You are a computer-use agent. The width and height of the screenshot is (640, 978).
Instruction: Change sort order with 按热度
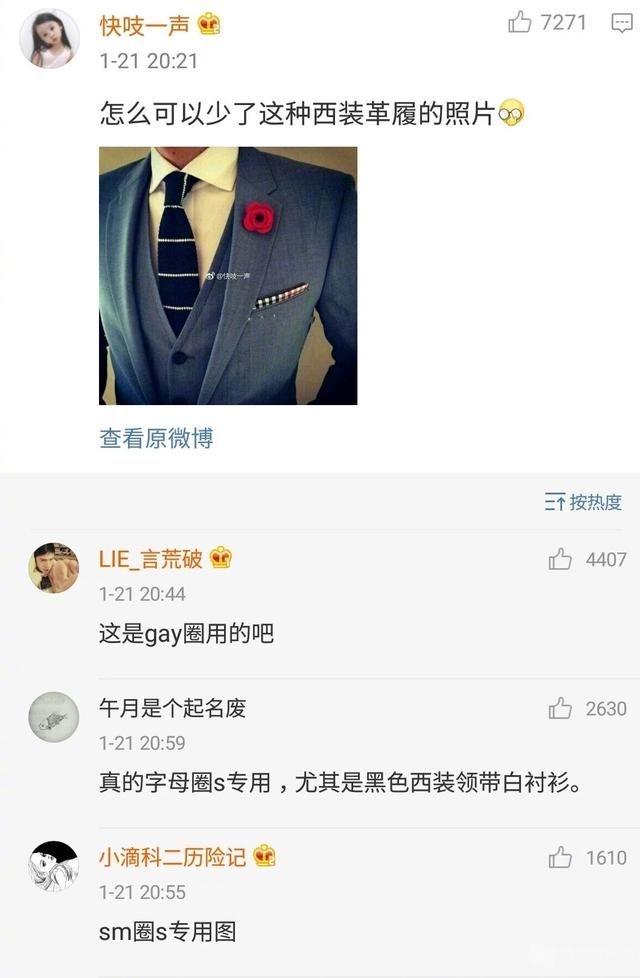pos(584,502)
